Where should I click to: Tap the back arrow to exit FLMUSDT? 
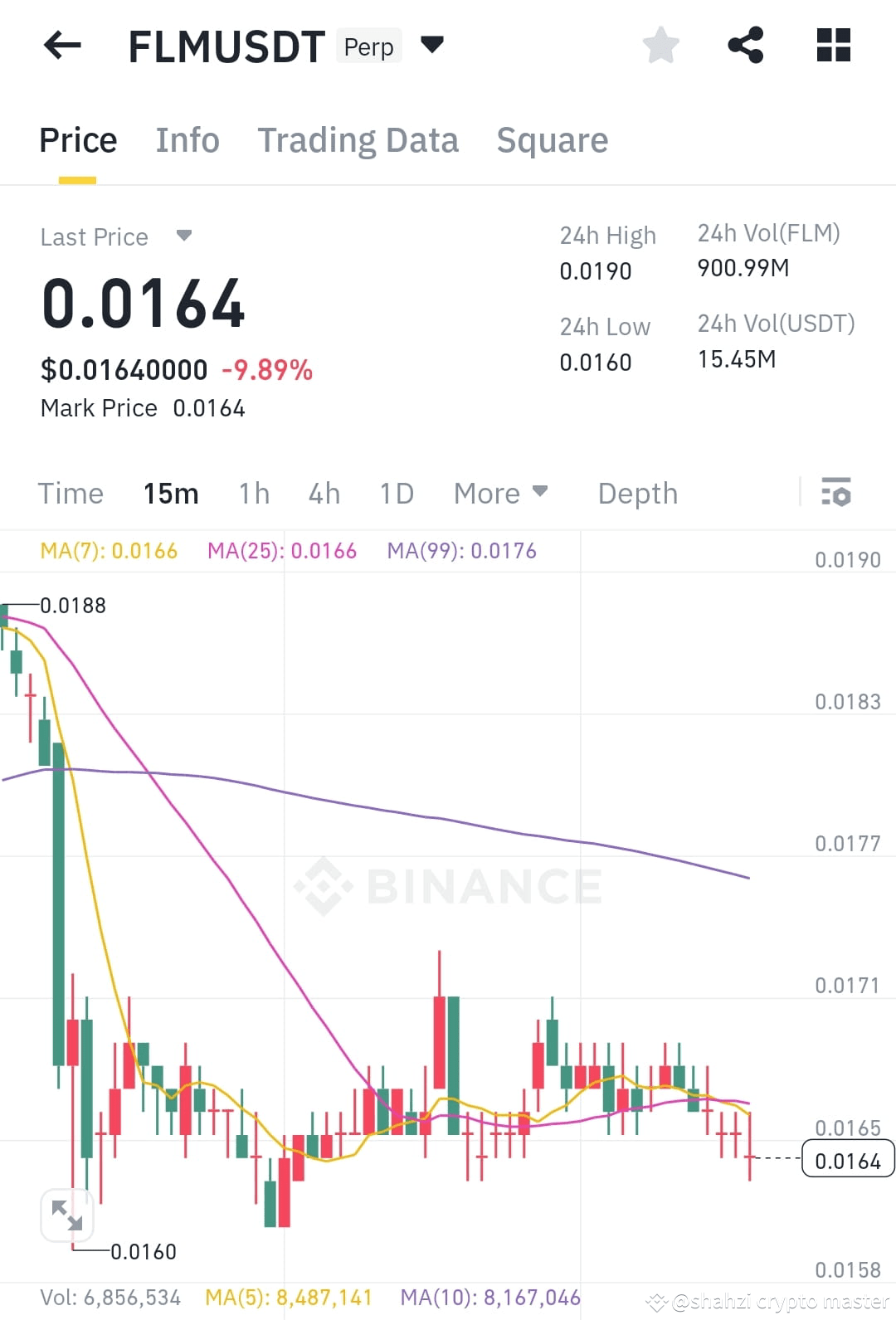(61, 46)
